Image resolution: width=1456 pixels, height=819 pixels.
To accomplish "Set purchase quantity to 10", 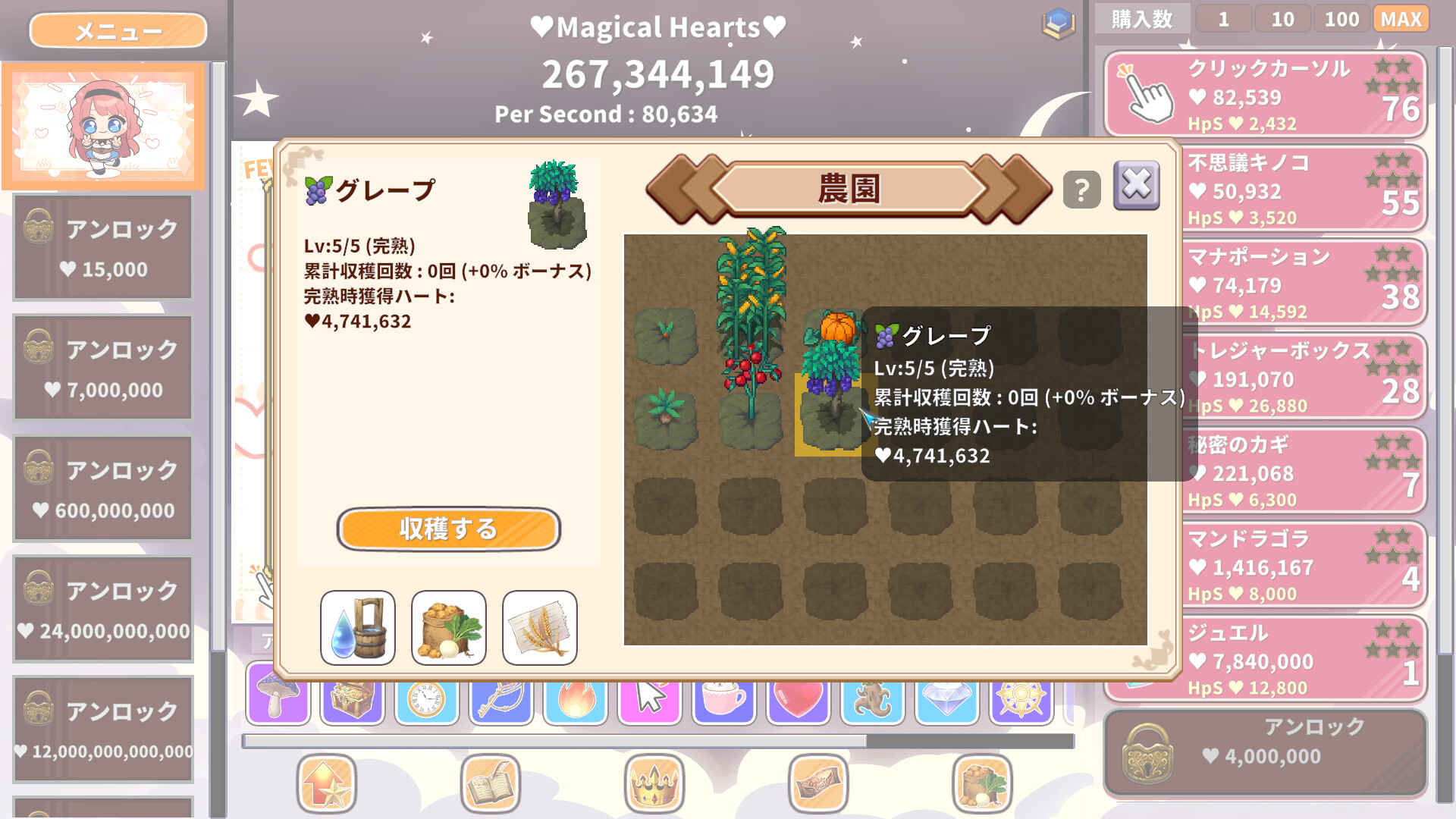I will coord(1282,19).
